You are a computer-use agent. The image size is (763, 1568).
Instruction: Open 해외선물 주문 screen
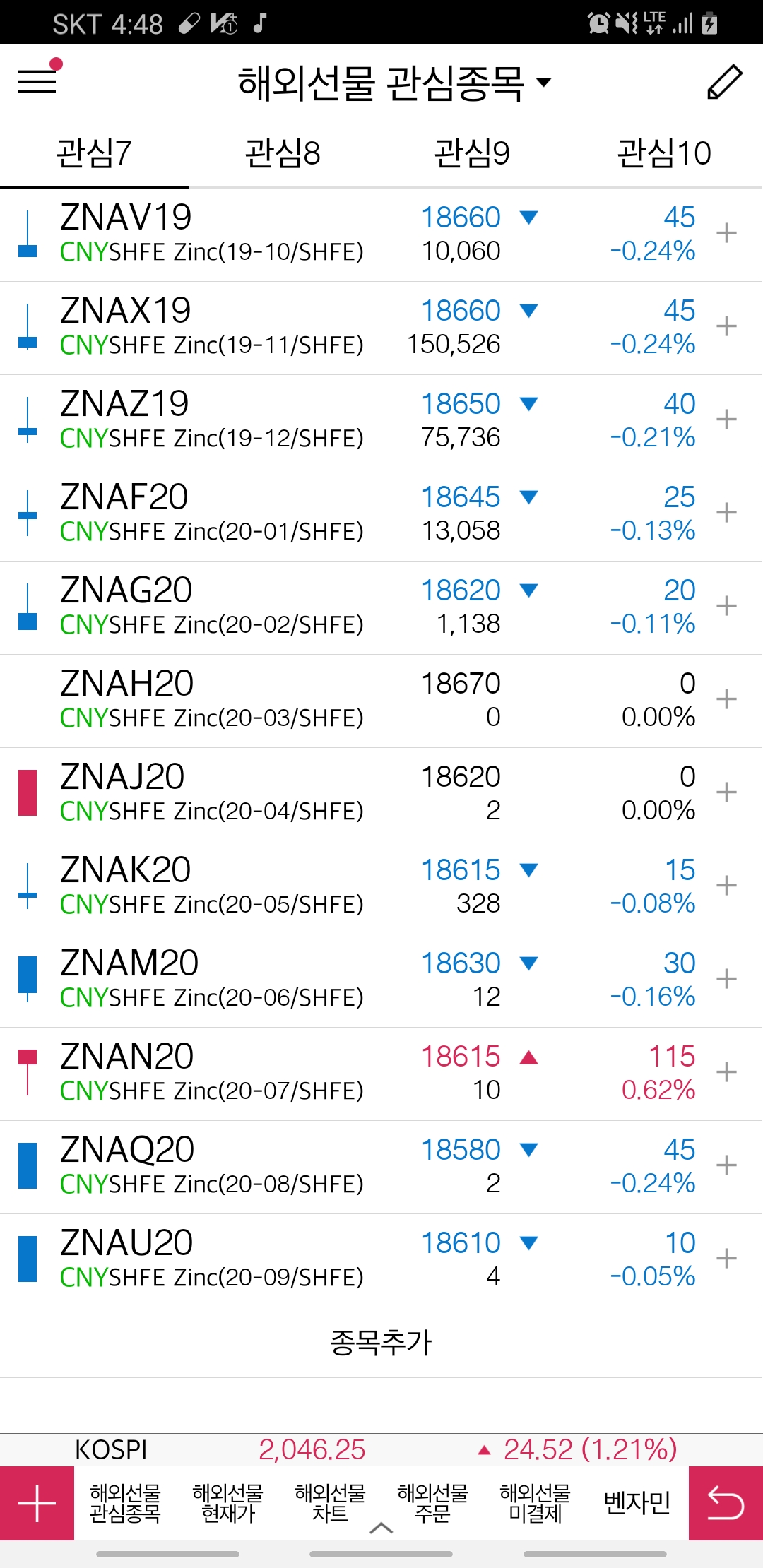[432, 1503]
